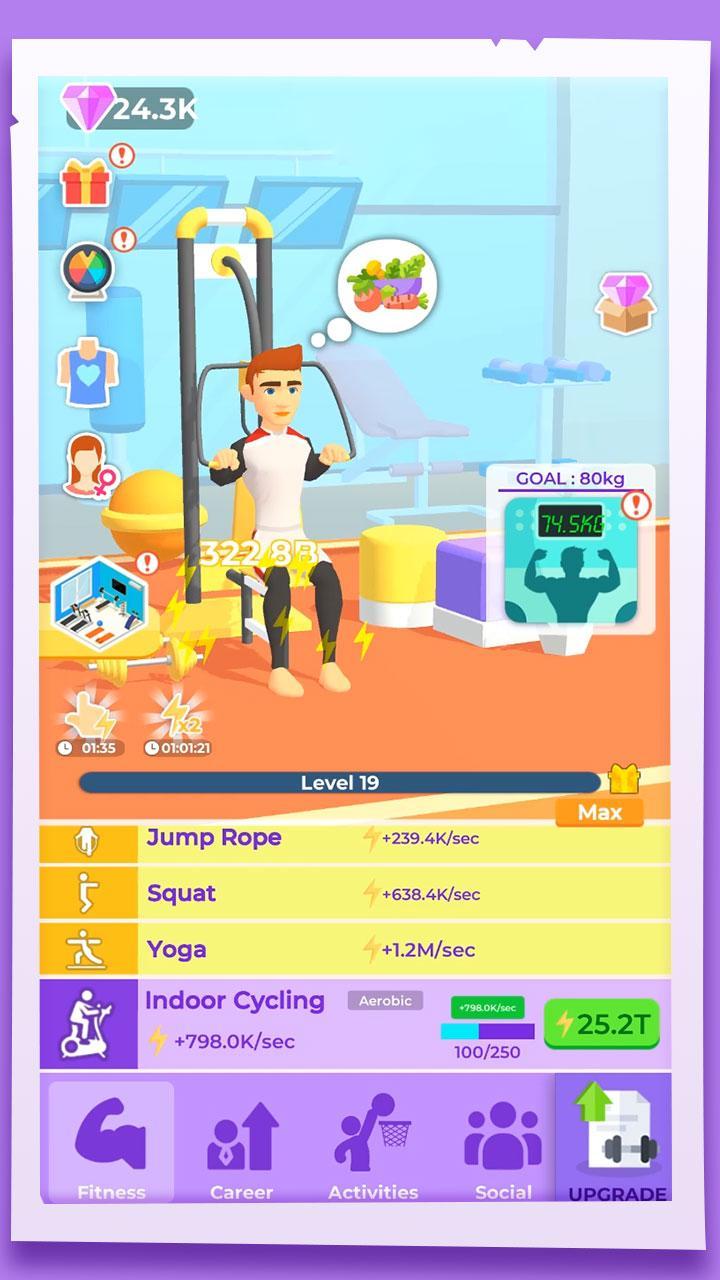This screenshot has width=720, height=1280.
Task: Open the tank top outfit shop
Action: 88,370
